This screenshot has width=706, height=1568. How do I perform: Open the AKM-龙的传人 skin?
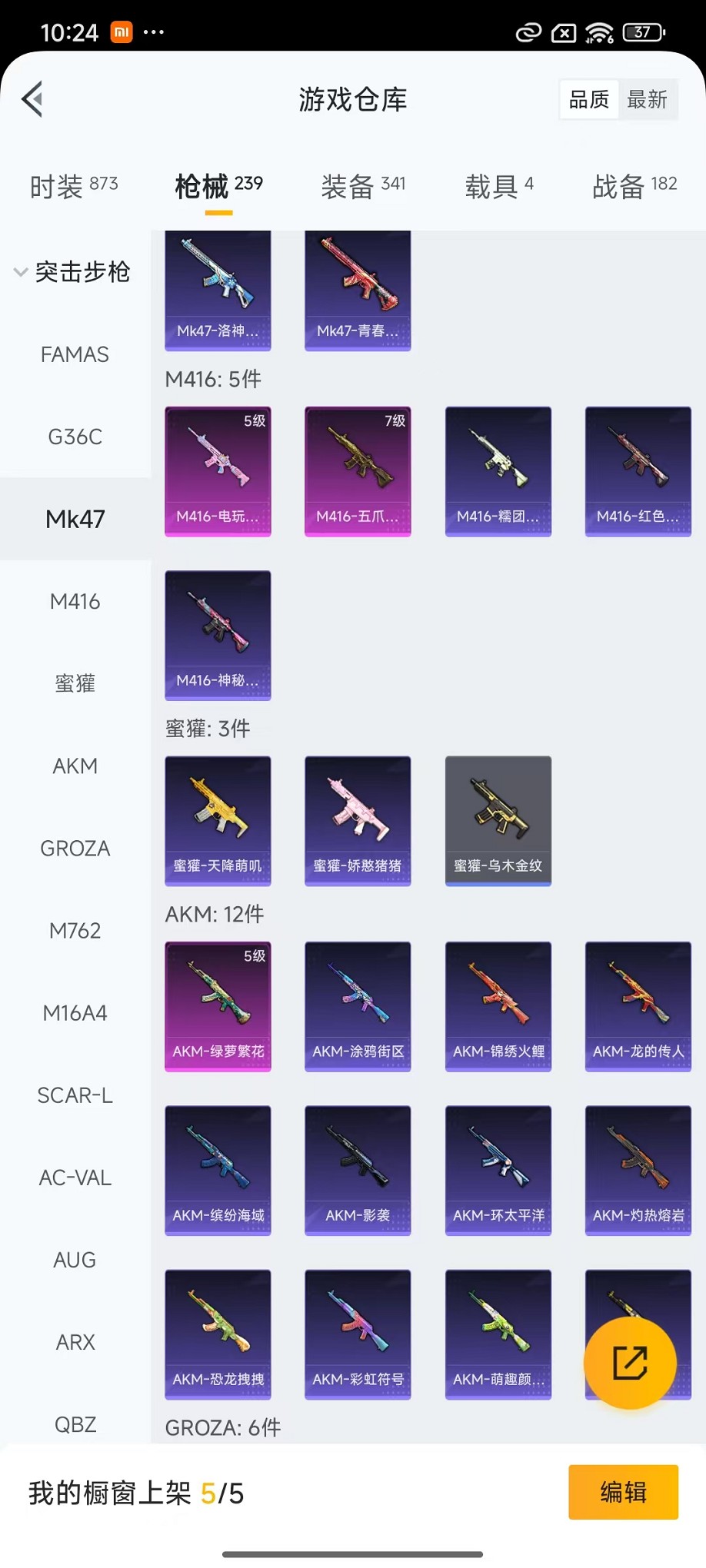coord(638,1005)
